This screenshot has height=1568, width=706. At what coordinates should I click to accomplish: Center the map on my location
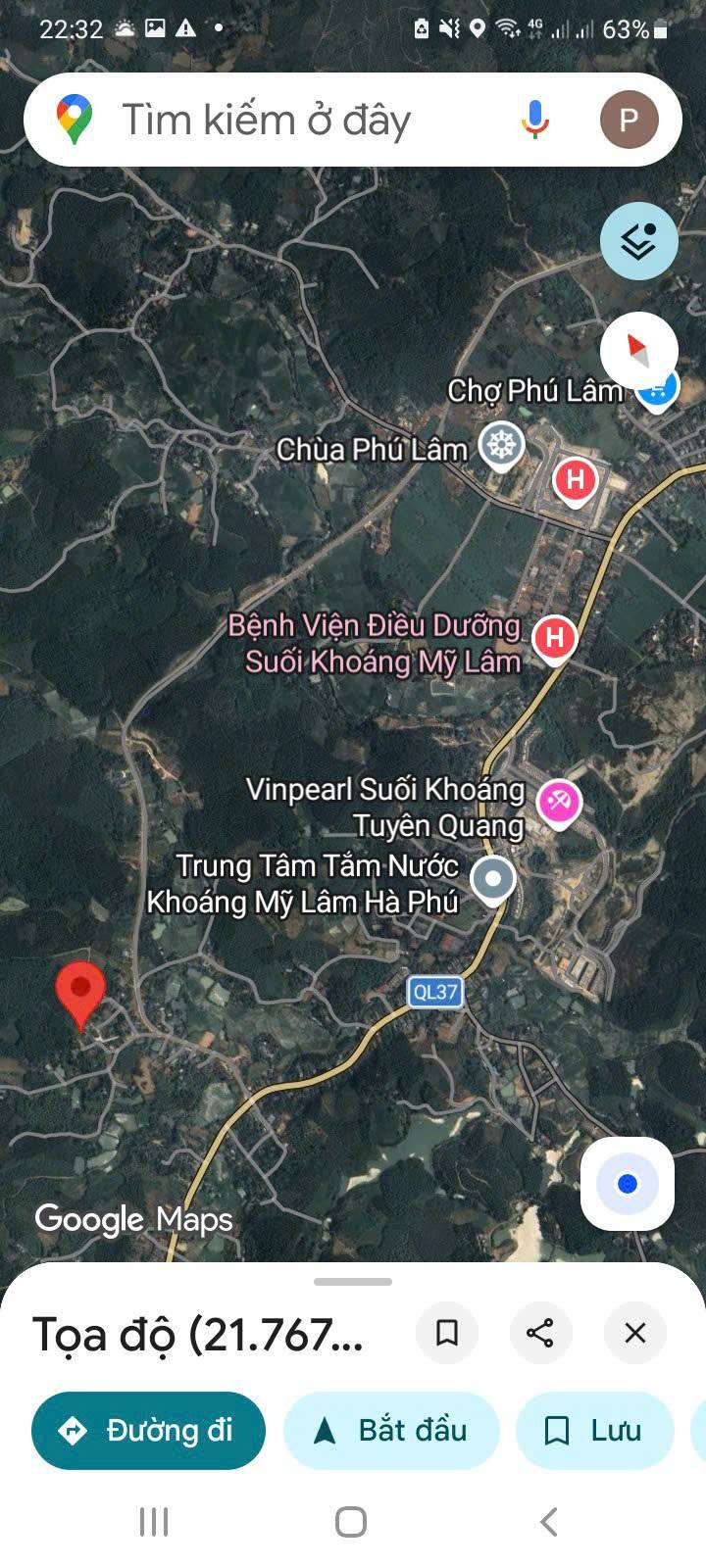(x=628, y=1184)
